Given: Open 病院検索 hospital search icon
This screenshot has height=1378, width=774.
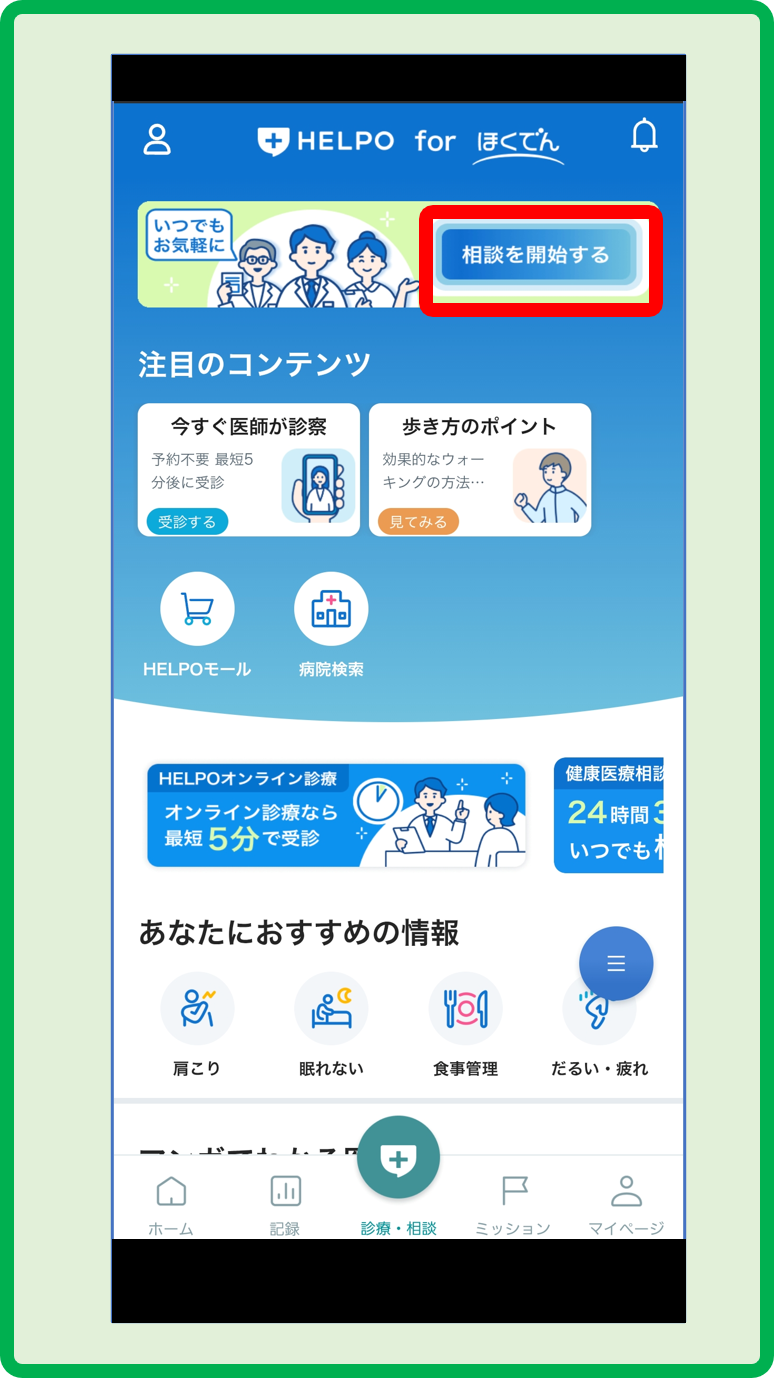Looking at the screenshot, I should 331,608.
